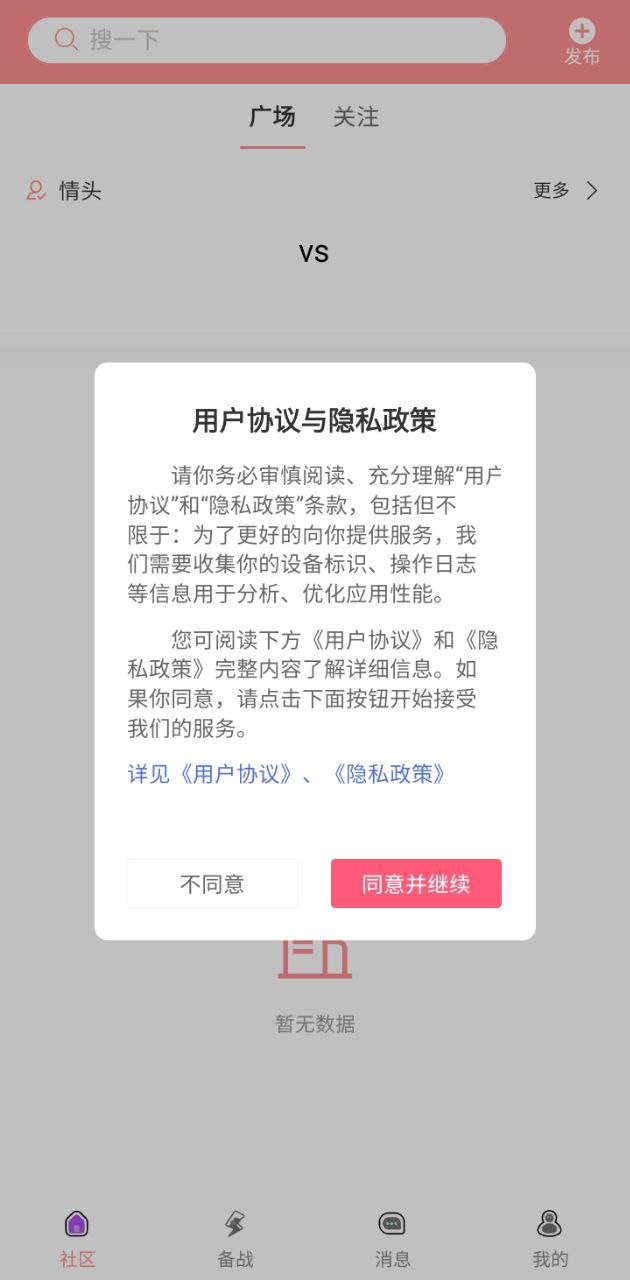Image resolution: width=630 pixels, height=1280 pixels.
Task: Tap the 发布 publish icon
Action: point(581,42)
